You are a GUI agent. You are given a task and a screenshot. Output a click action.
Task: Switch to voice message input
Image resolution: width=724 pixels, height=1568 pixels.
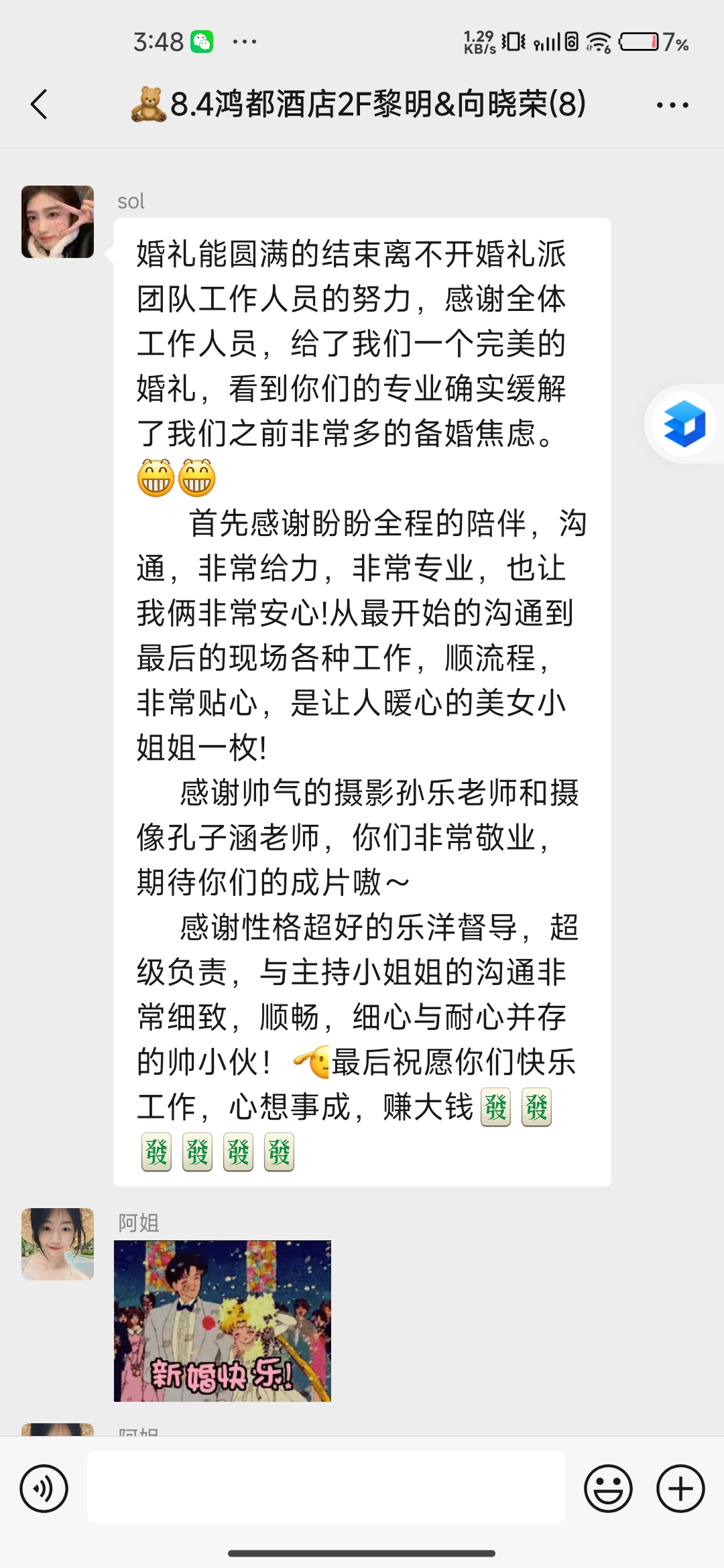44,1488
